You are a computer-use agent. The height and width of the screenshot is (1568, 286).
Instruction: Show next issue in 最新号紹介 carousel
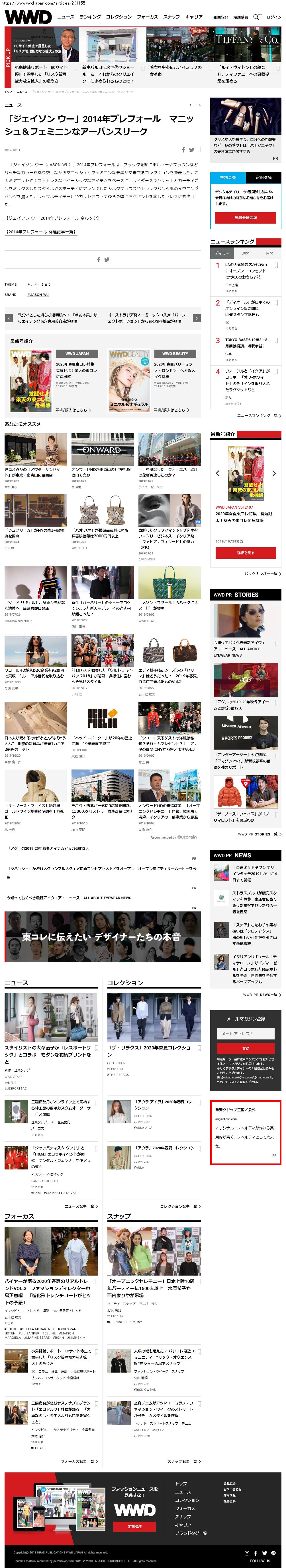click(x=274, y=473)
